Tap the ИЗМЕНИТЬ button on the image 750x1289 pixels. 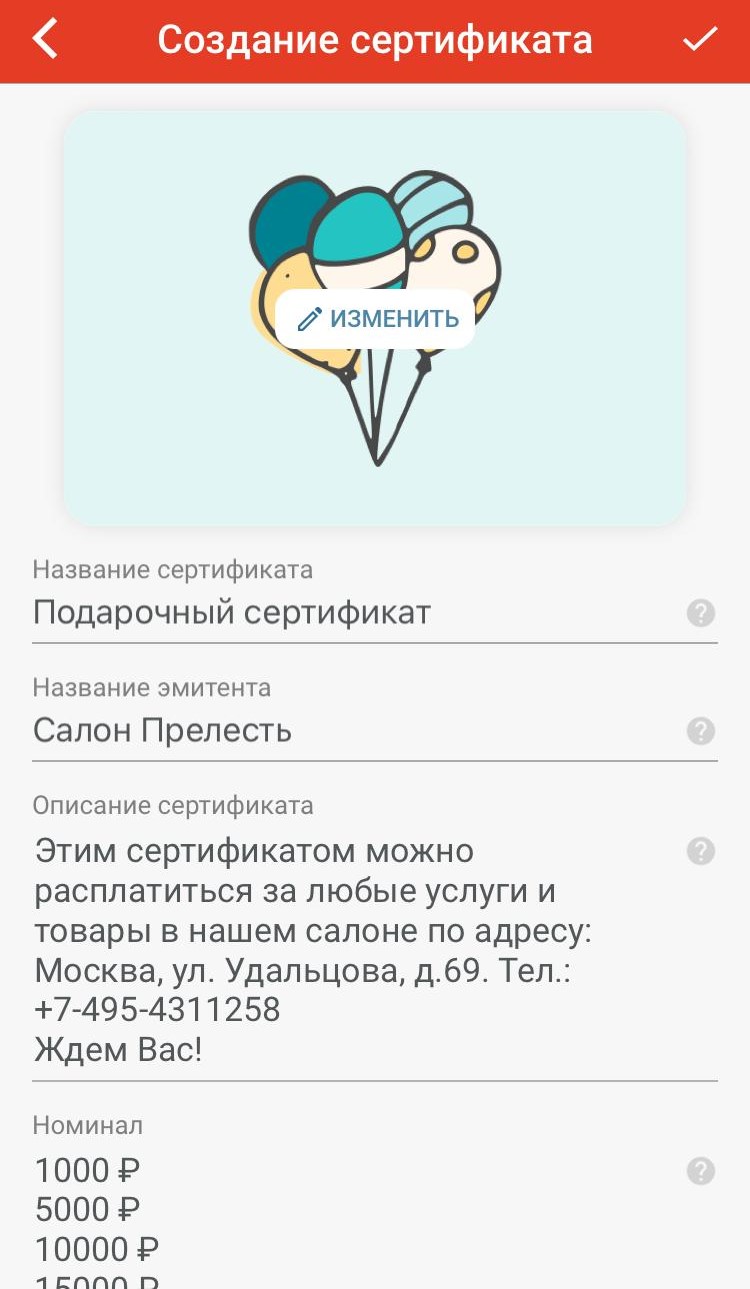[375, 319]
